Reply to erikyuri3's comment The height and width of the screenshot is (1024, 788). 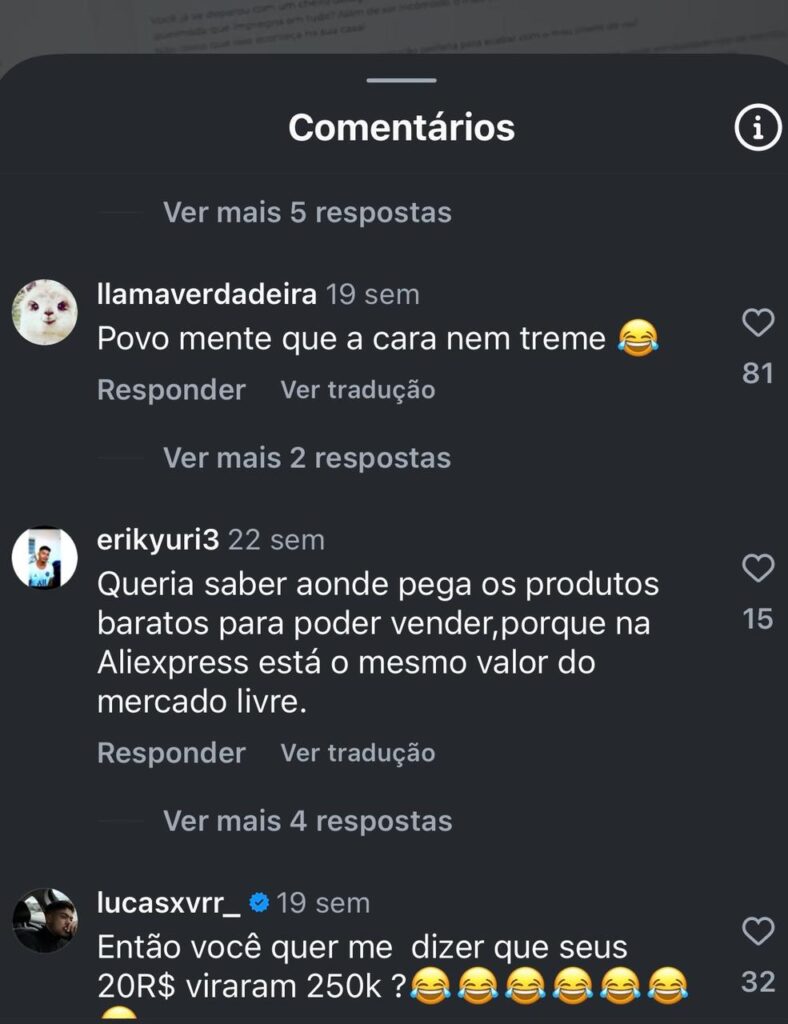pos(171,753)
